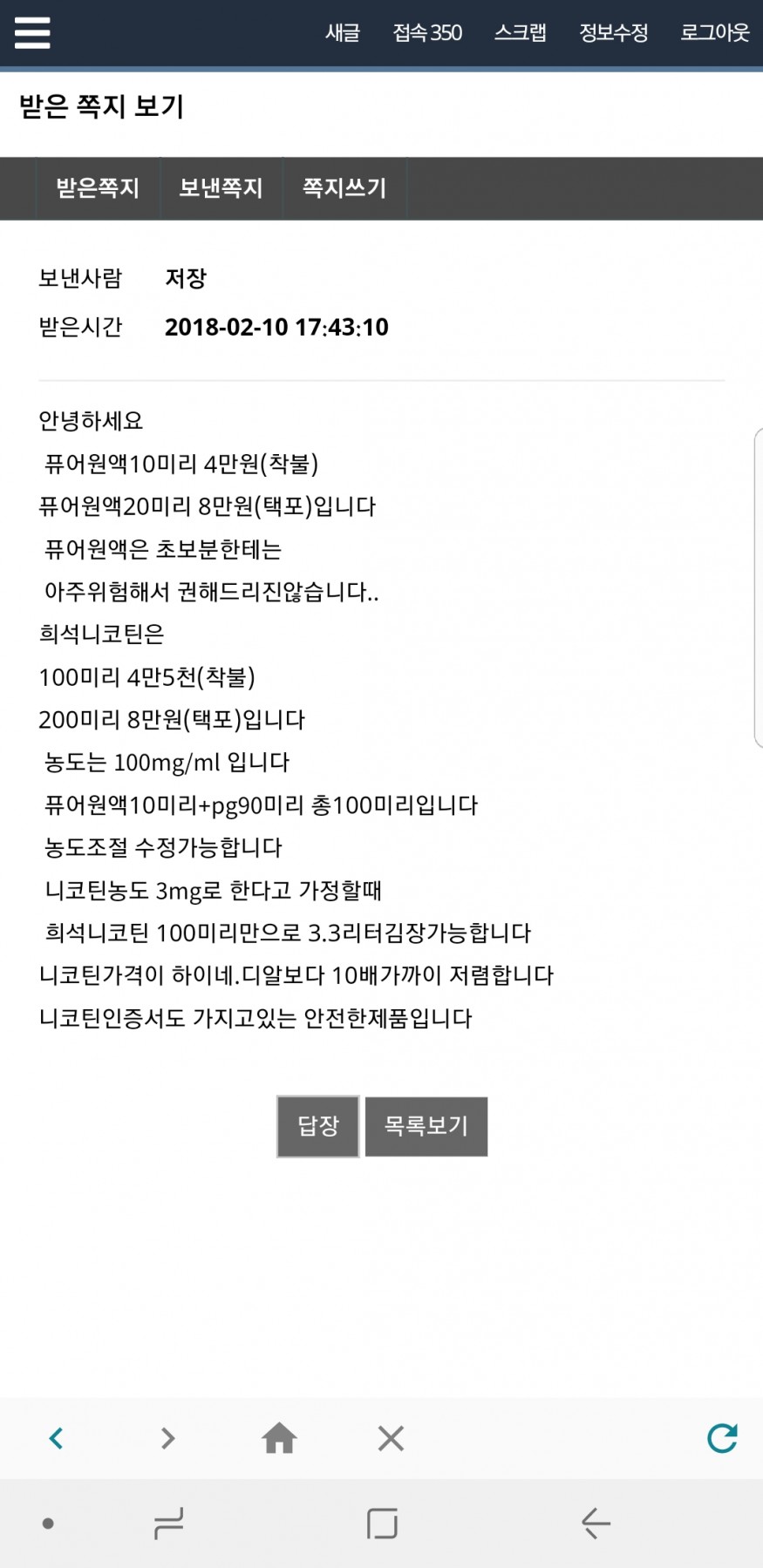The width and height of the screenshot is (763, 1568).
Task: Go to 정보수정
Action: point(614,33)
